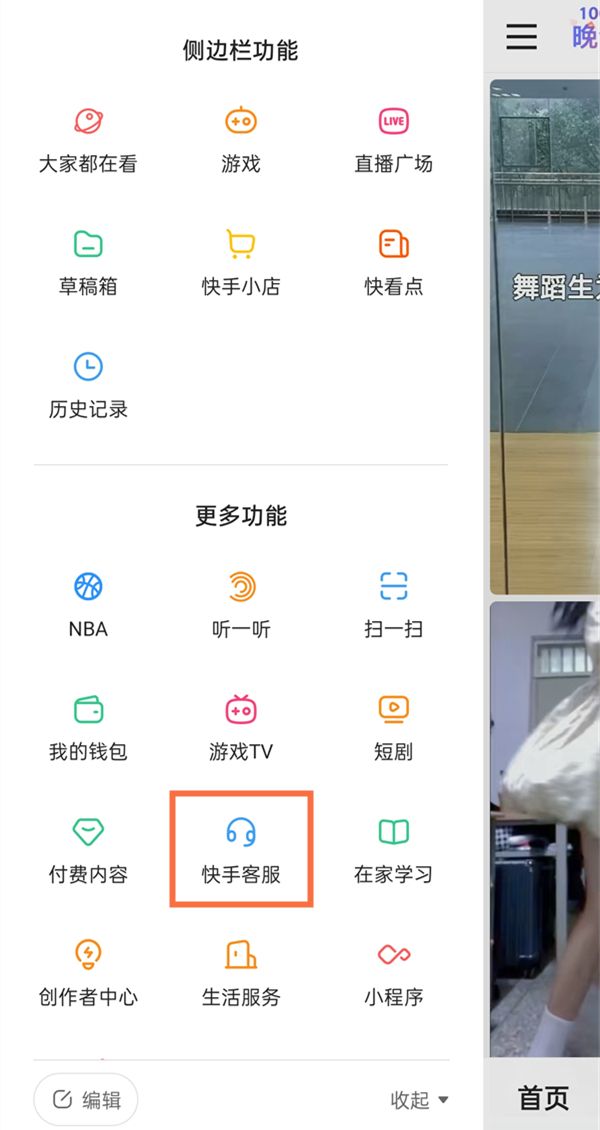Launch 听一听 audio feature
The image size is (600, 1130).
(x=240, y=605)
